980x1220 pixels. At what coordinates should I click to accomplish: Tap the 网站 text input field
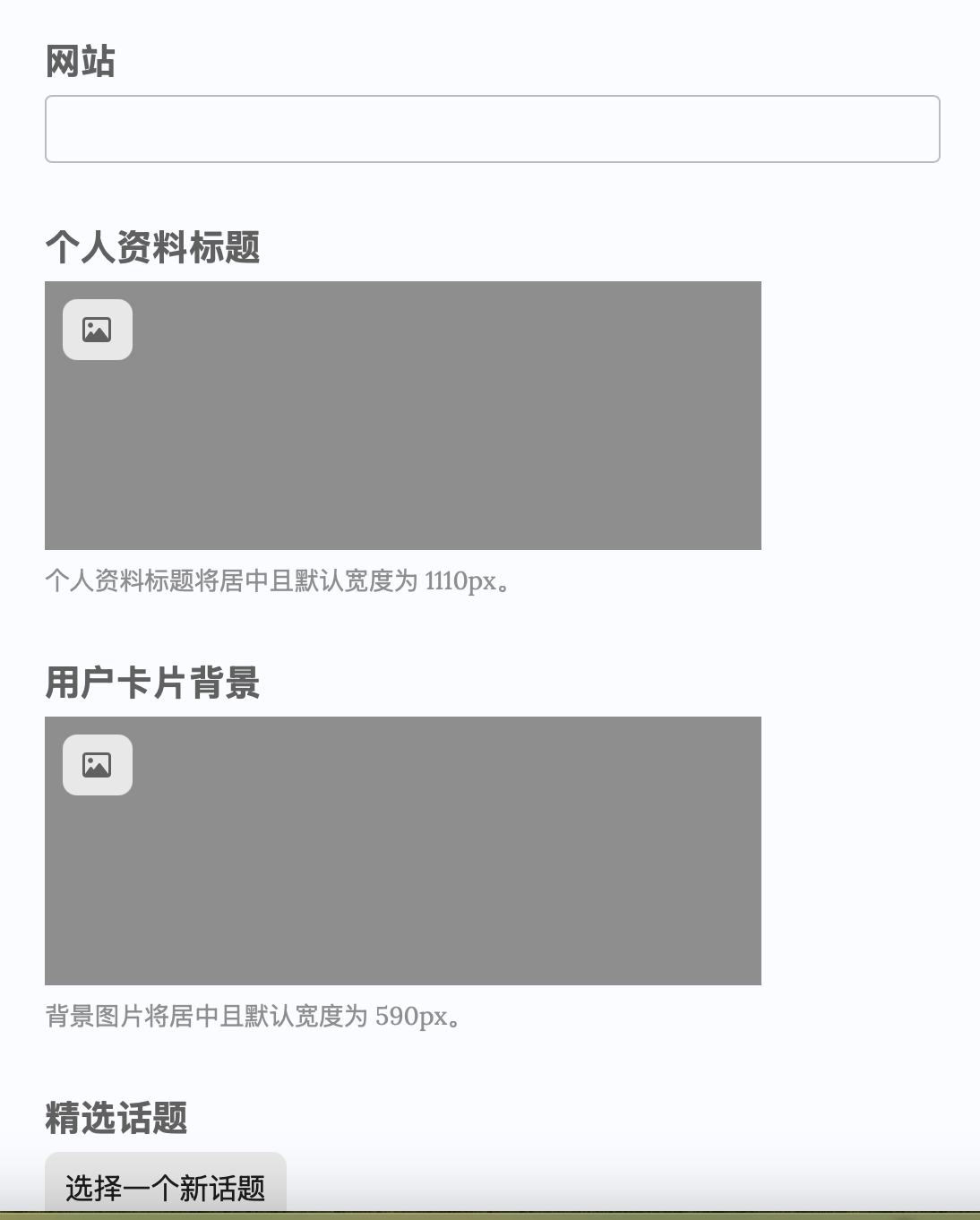tap(492, 129)
